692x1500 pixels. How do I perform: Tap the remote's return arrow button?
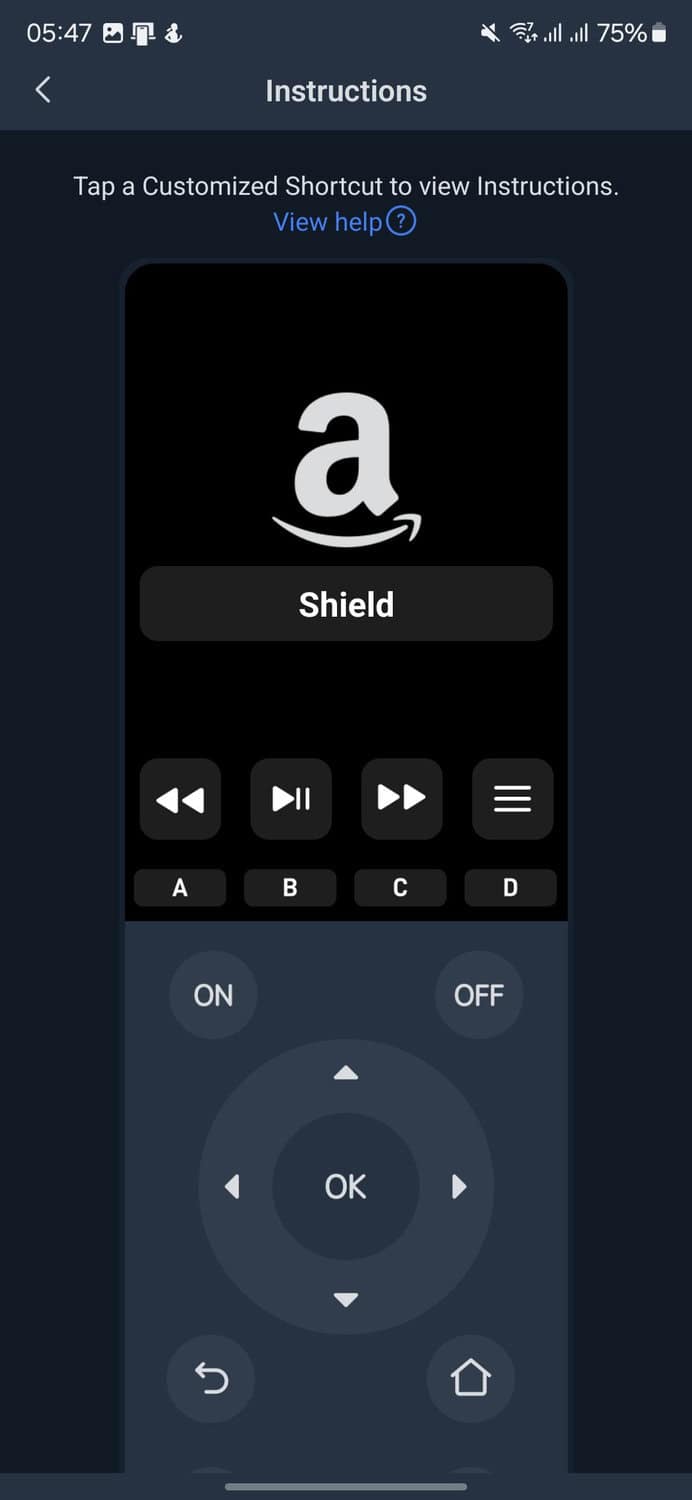(211, 1379)
